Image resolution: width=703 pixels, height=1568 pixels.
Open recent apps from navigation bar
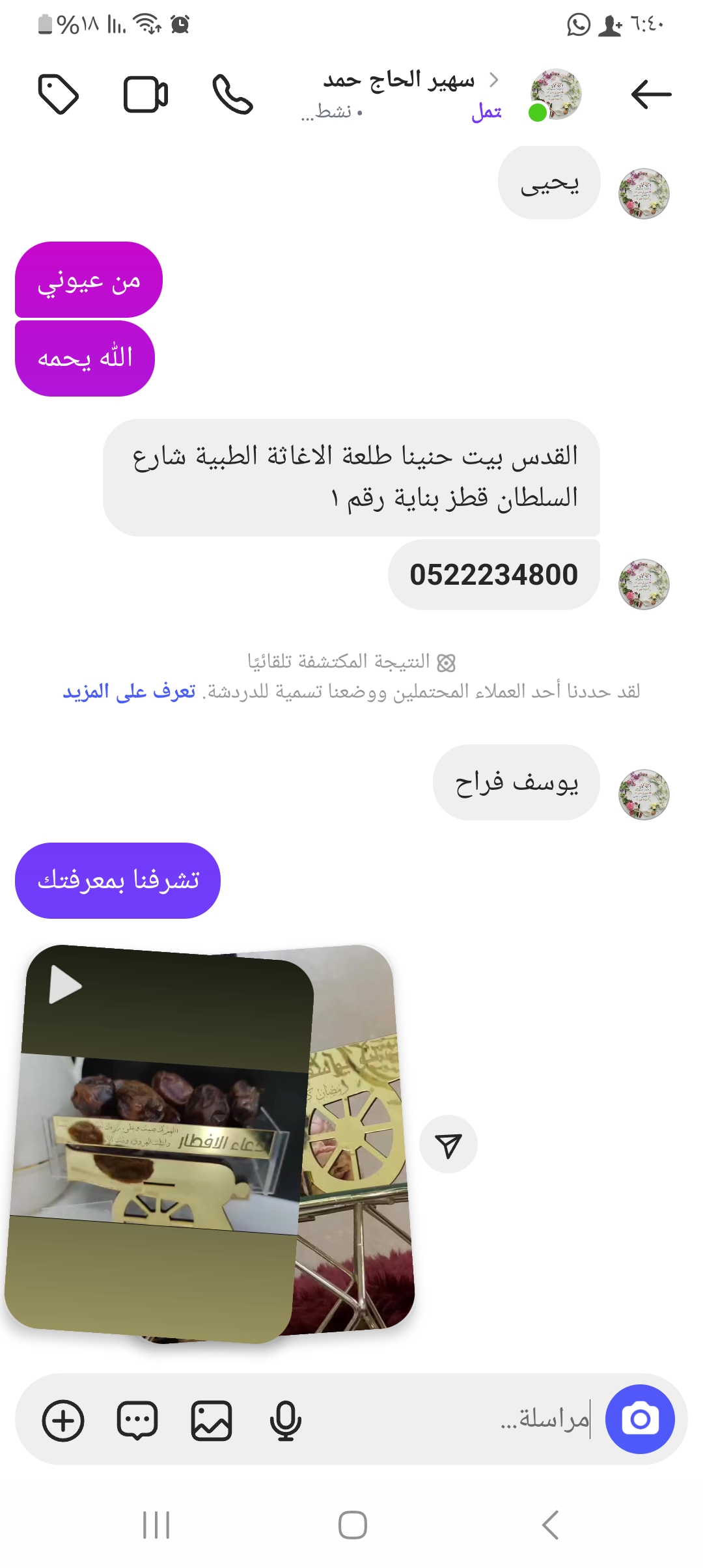tap(156, 1525)
